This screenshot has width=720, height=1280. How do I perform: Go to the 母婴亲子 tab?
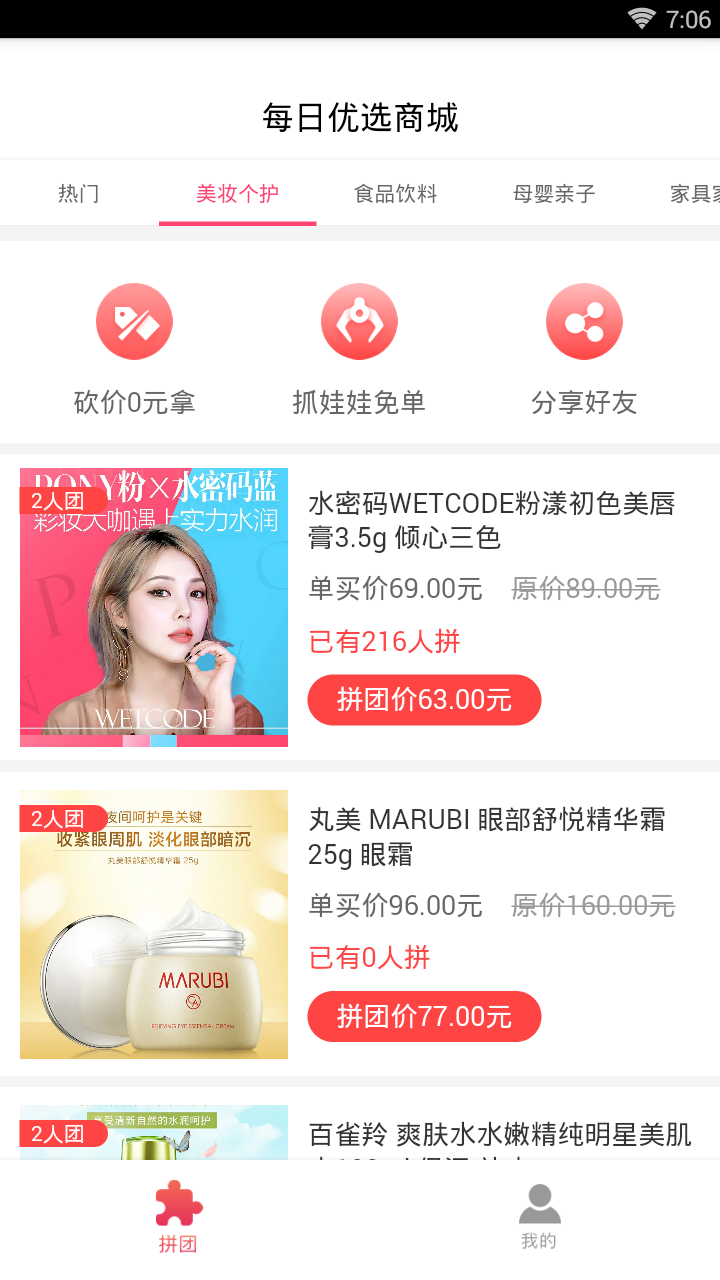(x=554, y=194)
